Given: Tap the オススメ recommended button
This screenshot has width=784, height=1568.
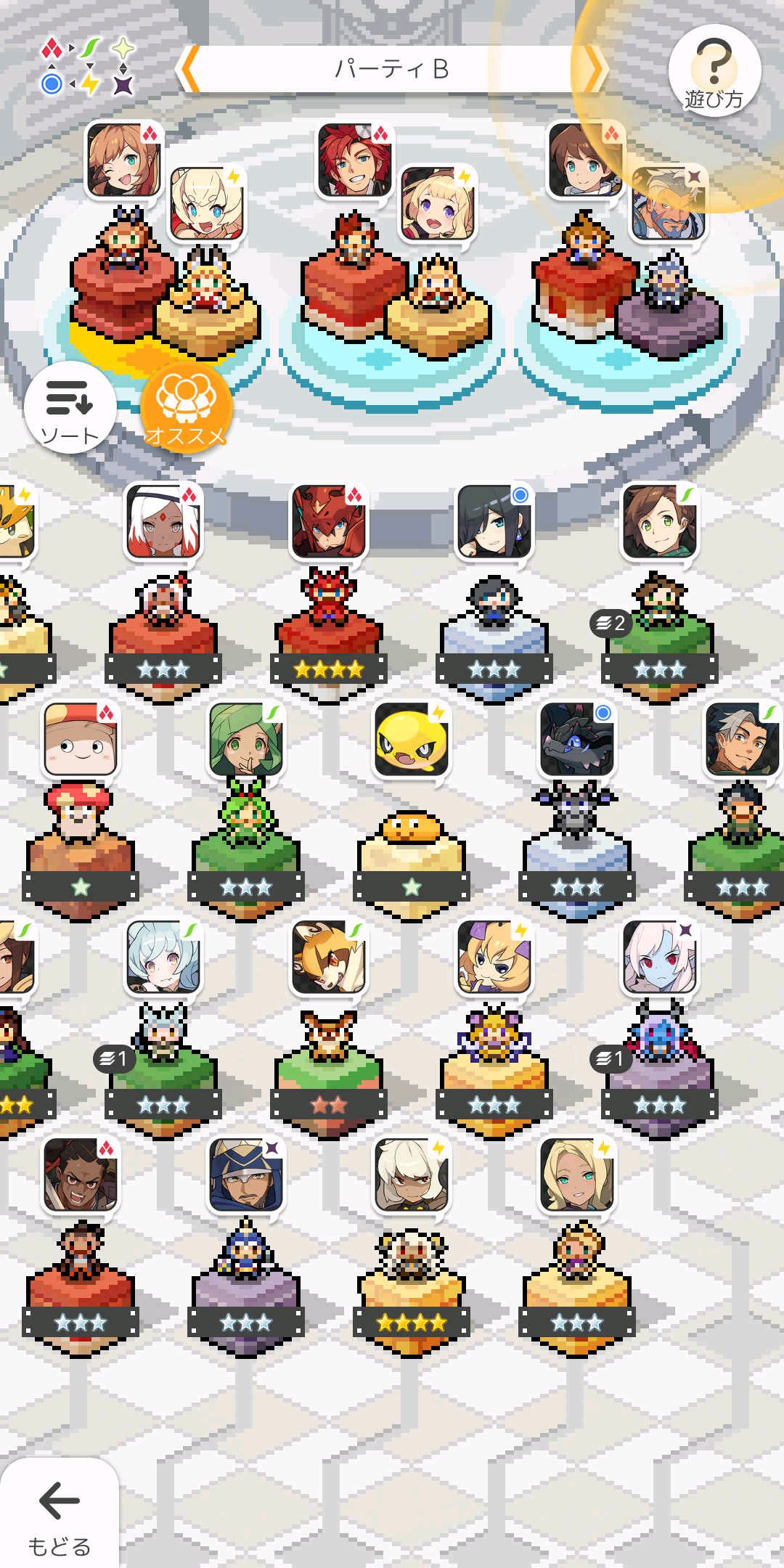Looking at the screenshot, I should [x=186, y=408].
